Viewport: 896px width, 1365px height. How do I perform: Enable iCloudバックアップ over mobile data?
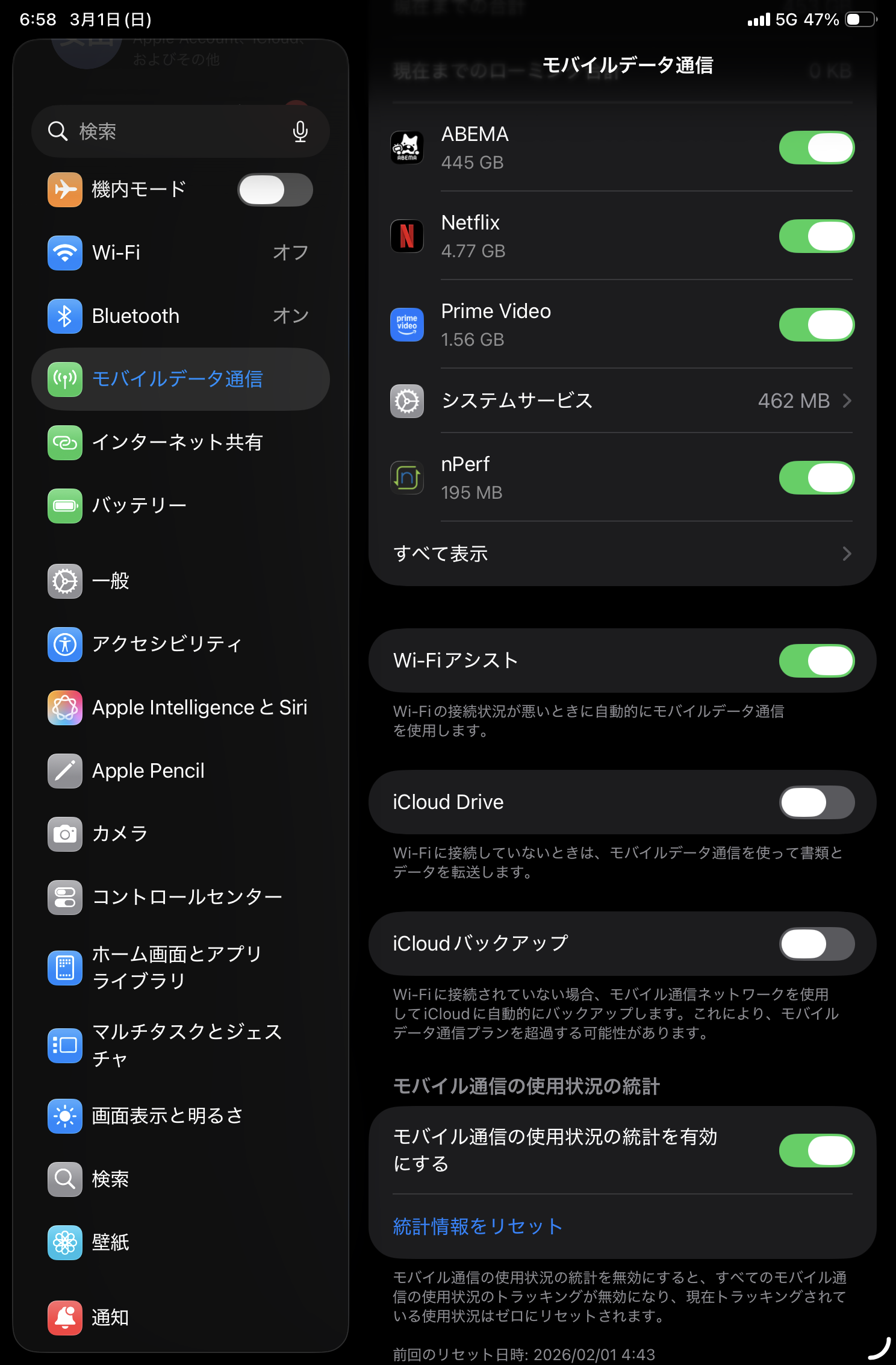point(816,944)
